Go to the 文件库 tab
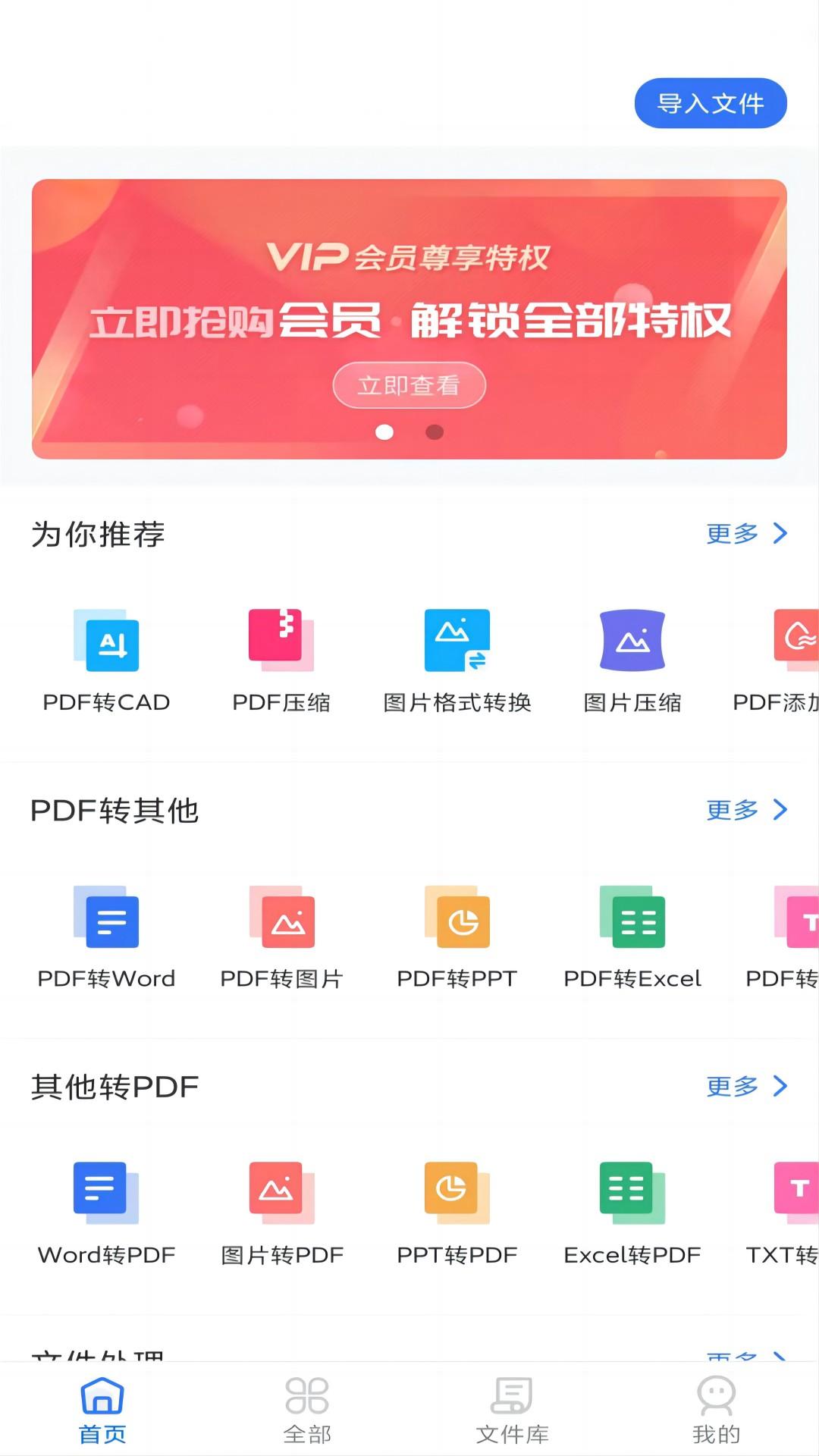 [512, 1410]
